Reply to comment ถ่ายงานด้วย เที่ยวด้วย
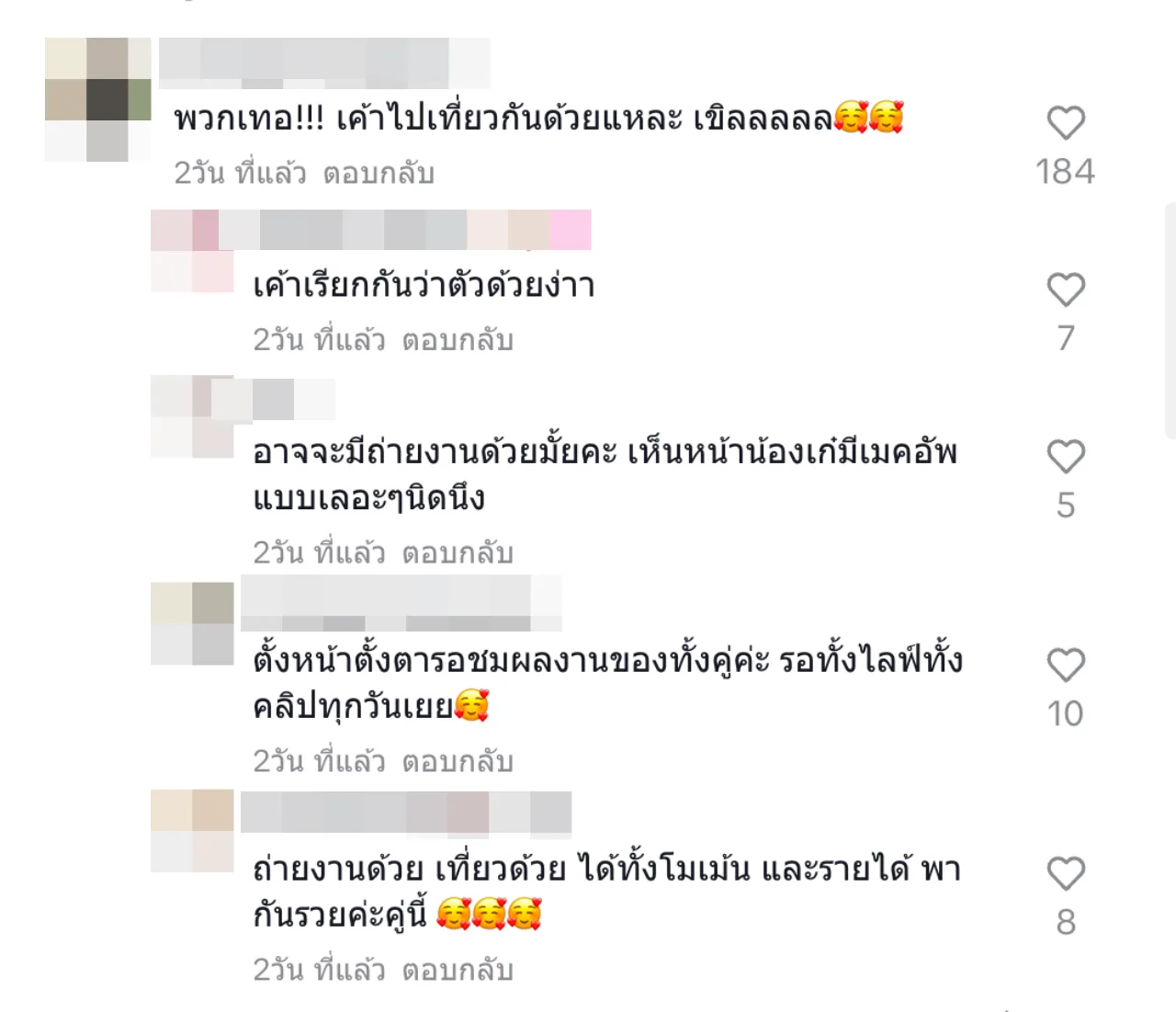This screenshot has height=1012, width=1176. pyautogui.click(x=457, y=970)
